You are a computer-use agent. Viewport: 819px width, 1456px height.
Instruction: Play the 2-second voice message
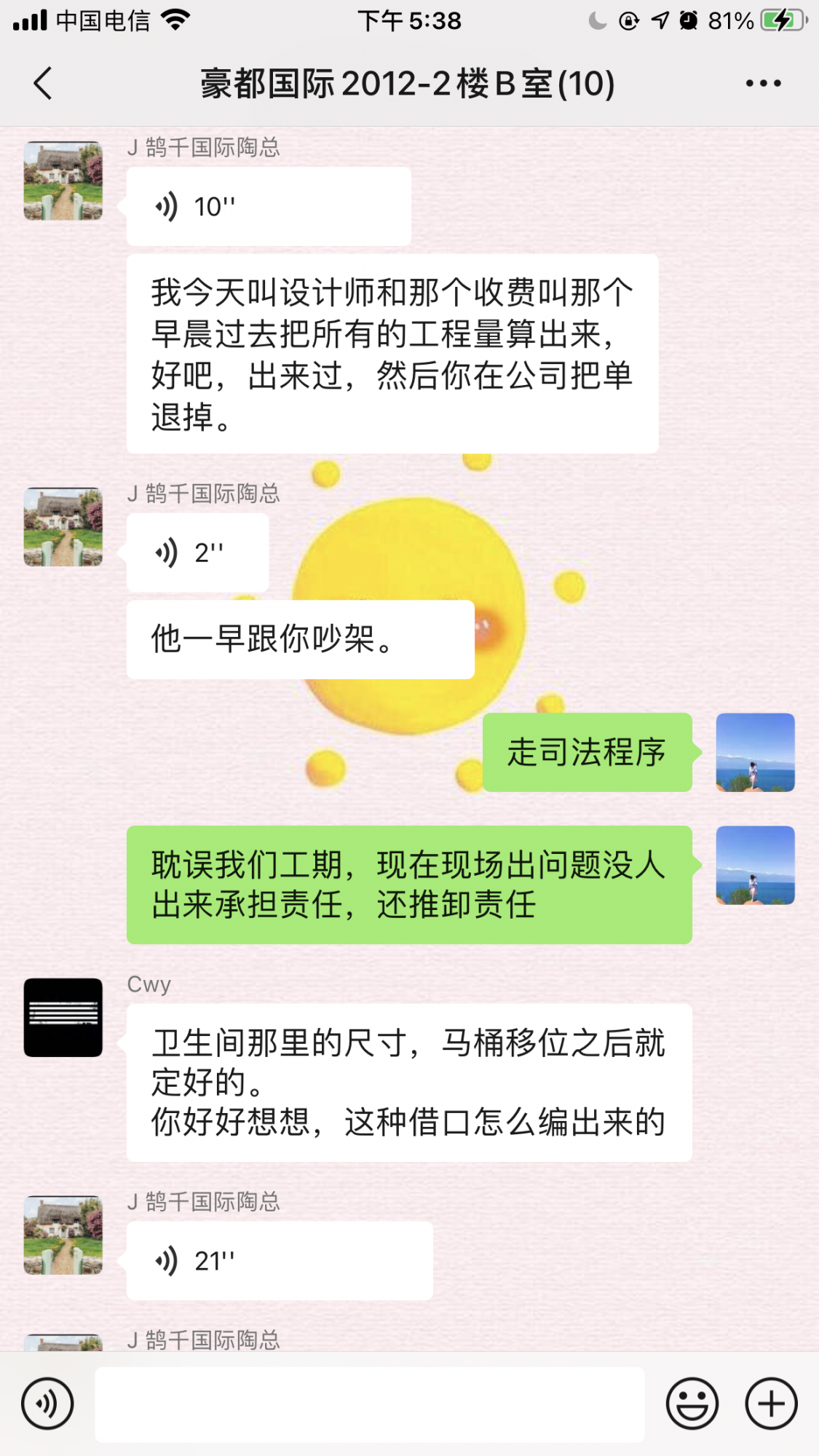197,553
